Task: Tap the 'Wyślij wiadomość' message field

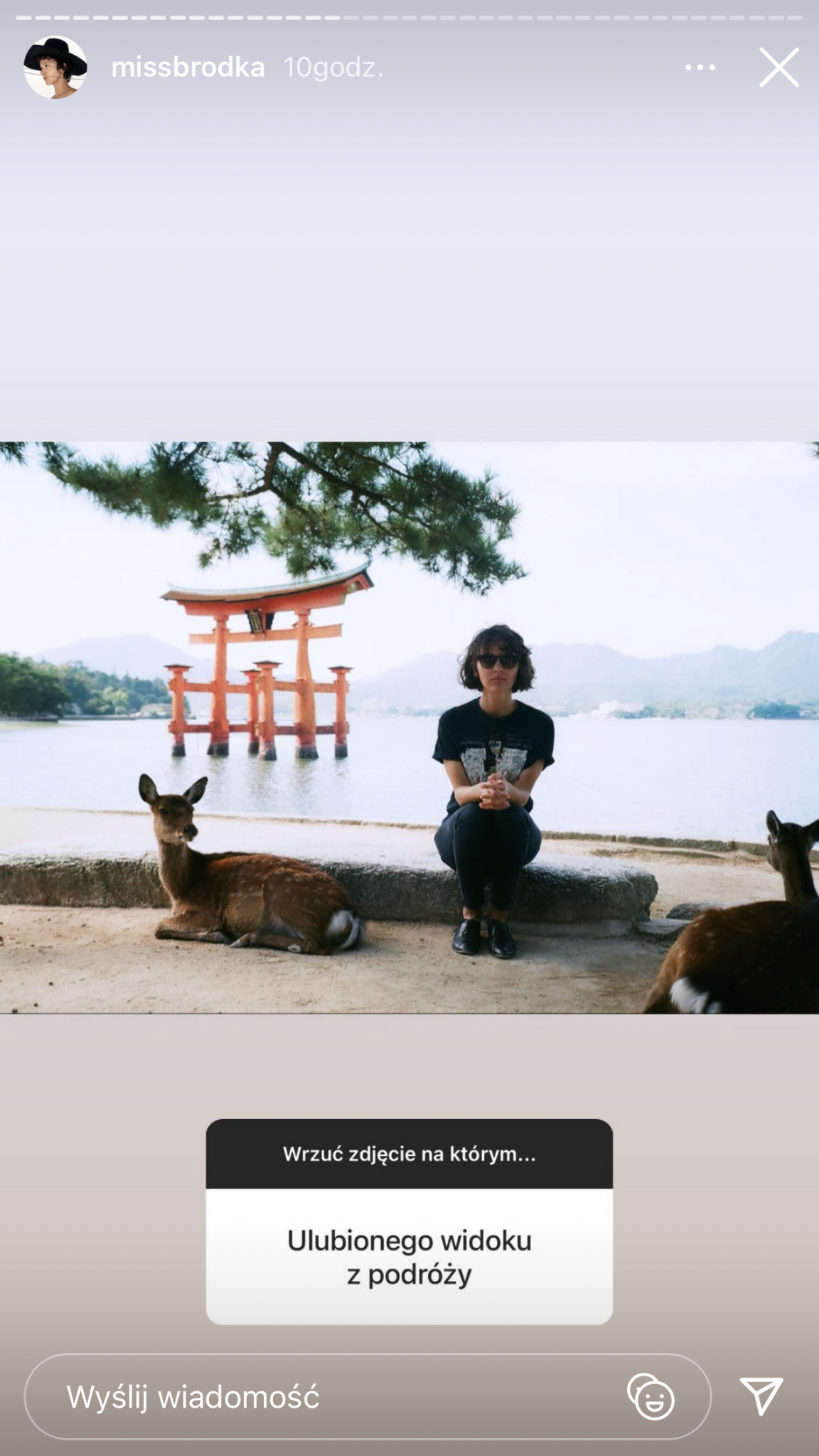Action: coord(320,1397)
